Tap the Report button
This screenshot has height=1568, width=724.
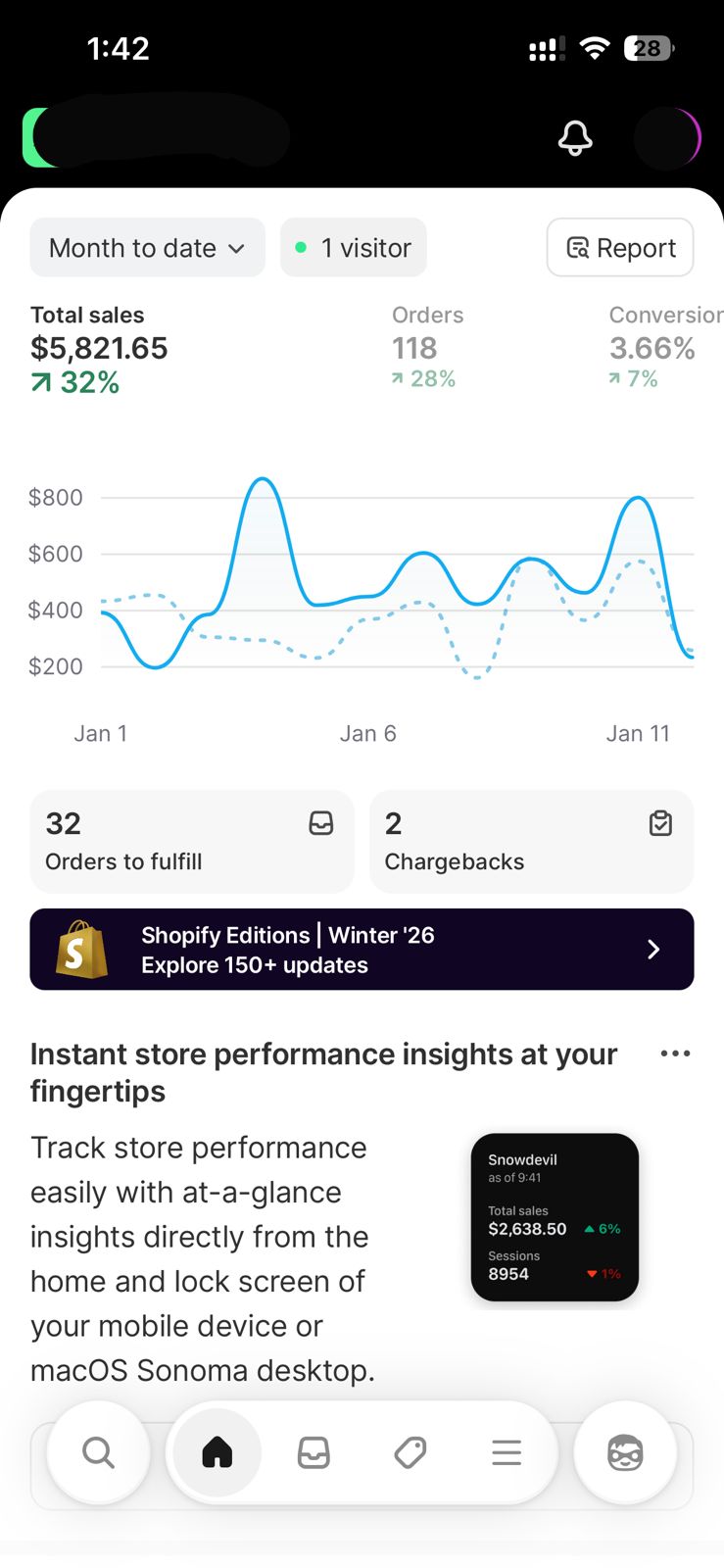(x=619, y=248)
